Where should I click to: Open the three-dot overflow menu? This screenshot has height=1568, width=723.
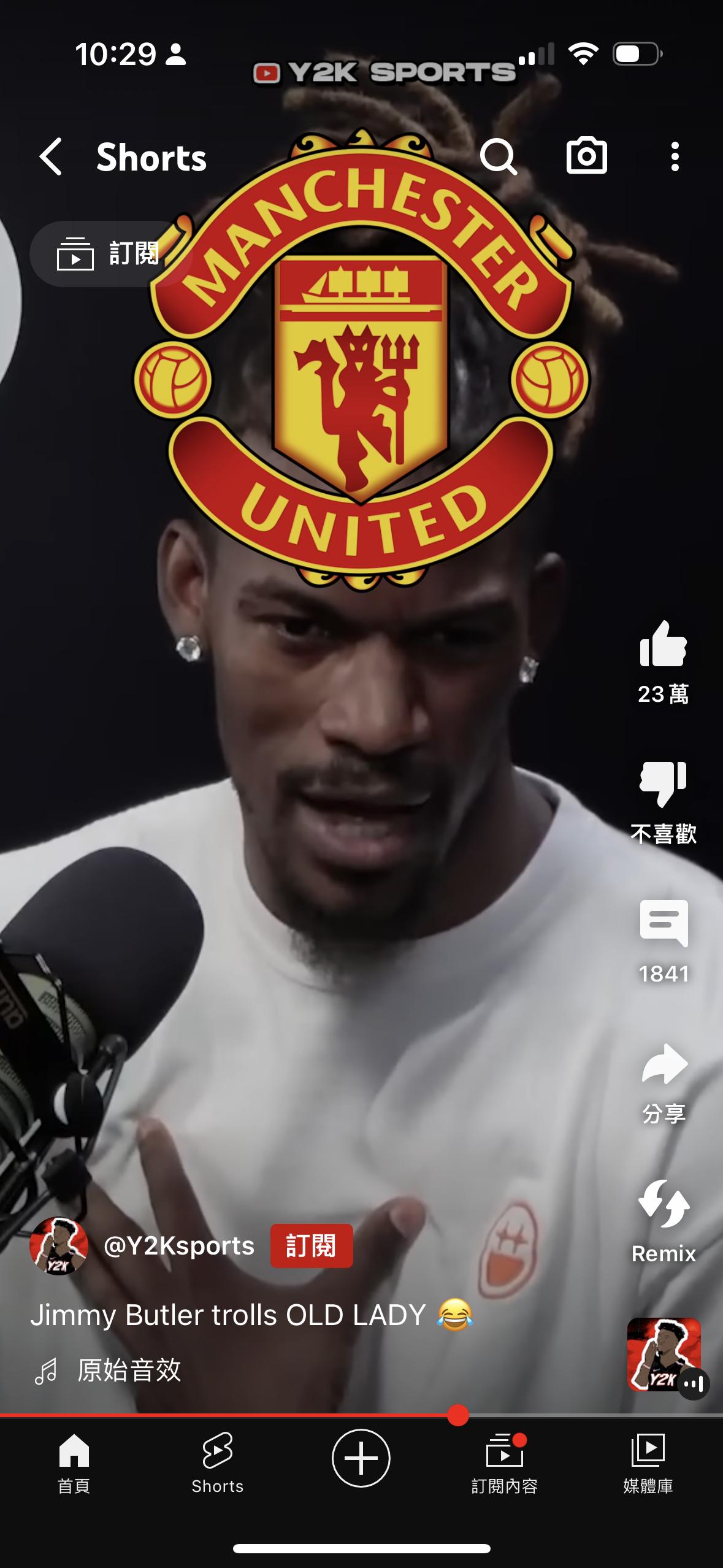675,157
